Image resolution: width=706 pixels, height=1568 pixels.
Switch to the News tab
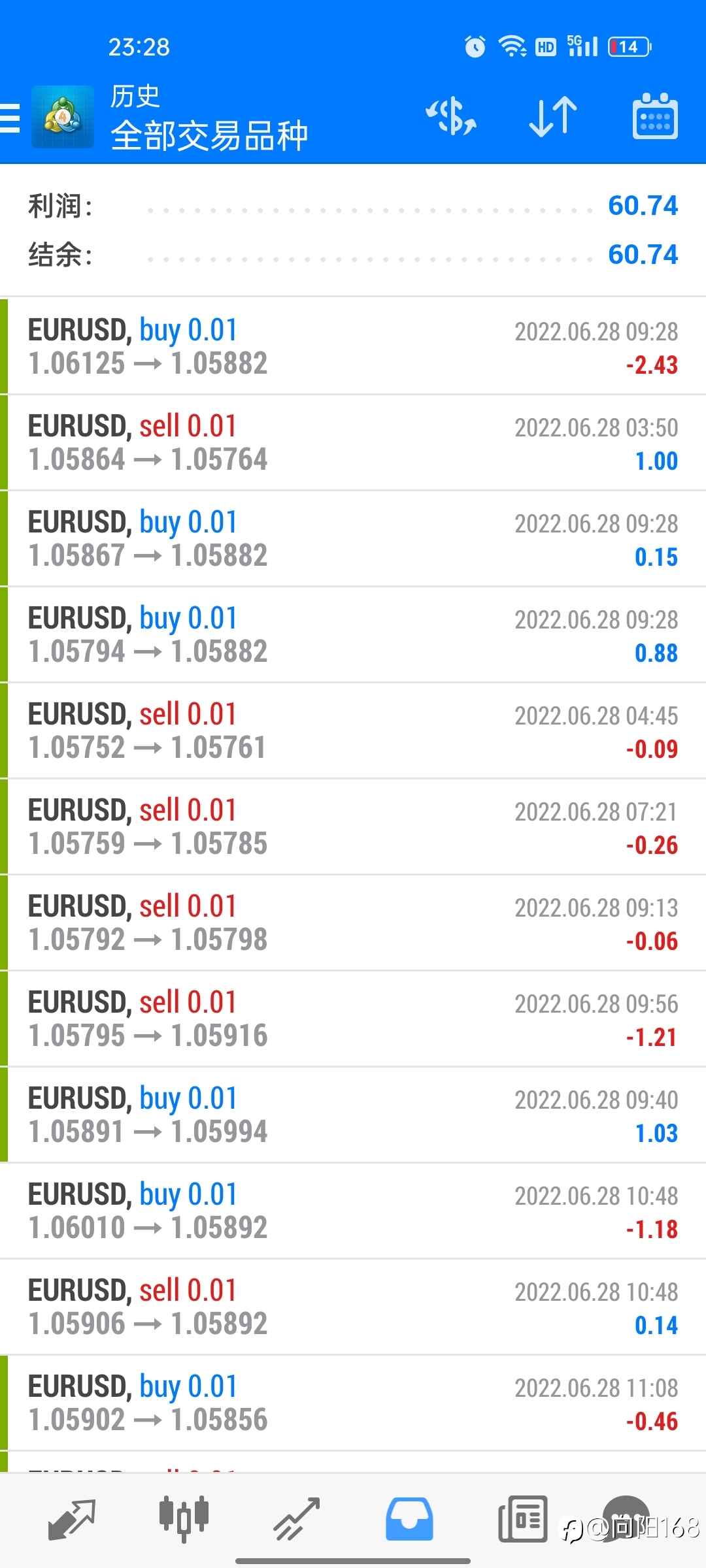[x=522, y=1518]
